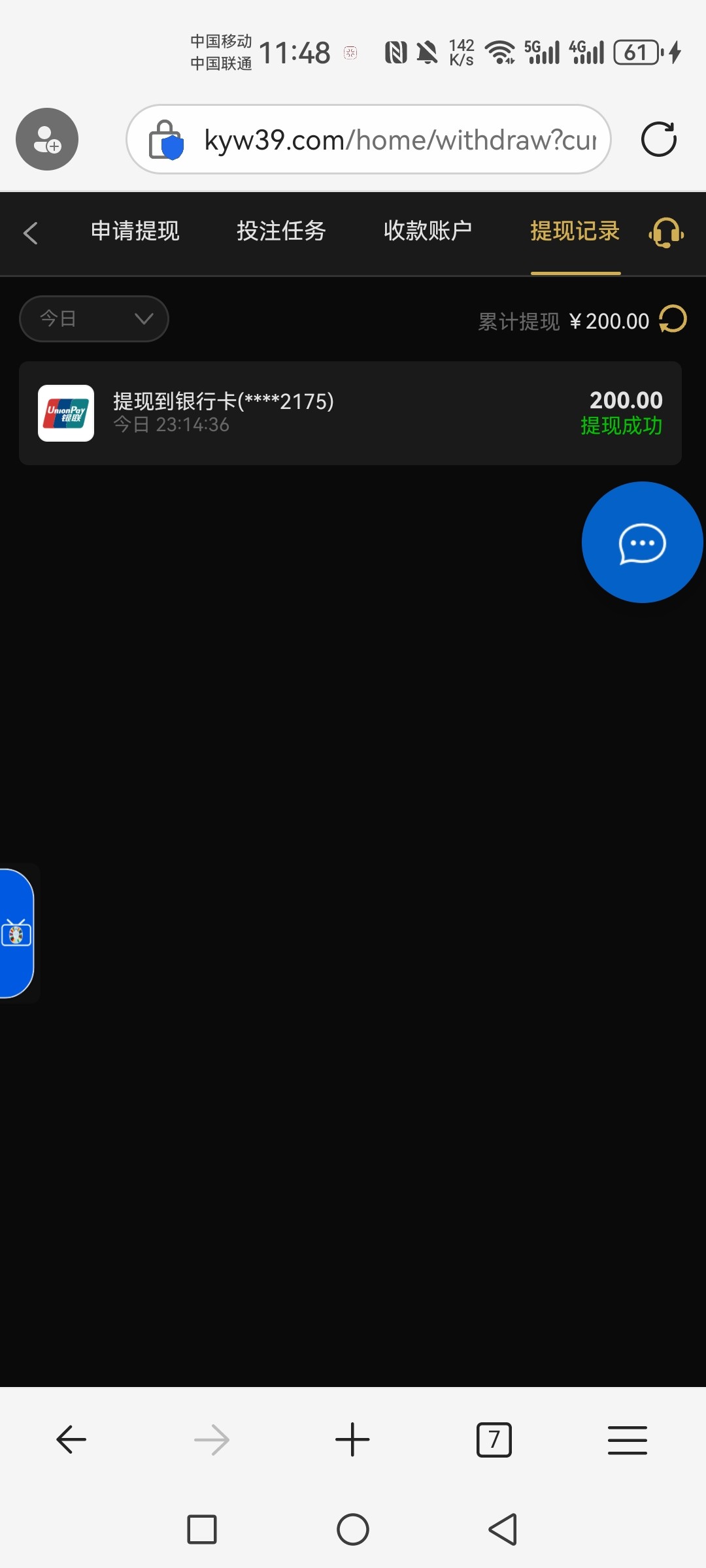Tap the back arrow in the withdraw header
The height and width of the screenshot is (1568, 706).
pyautogui.click(x=30, y=233)
